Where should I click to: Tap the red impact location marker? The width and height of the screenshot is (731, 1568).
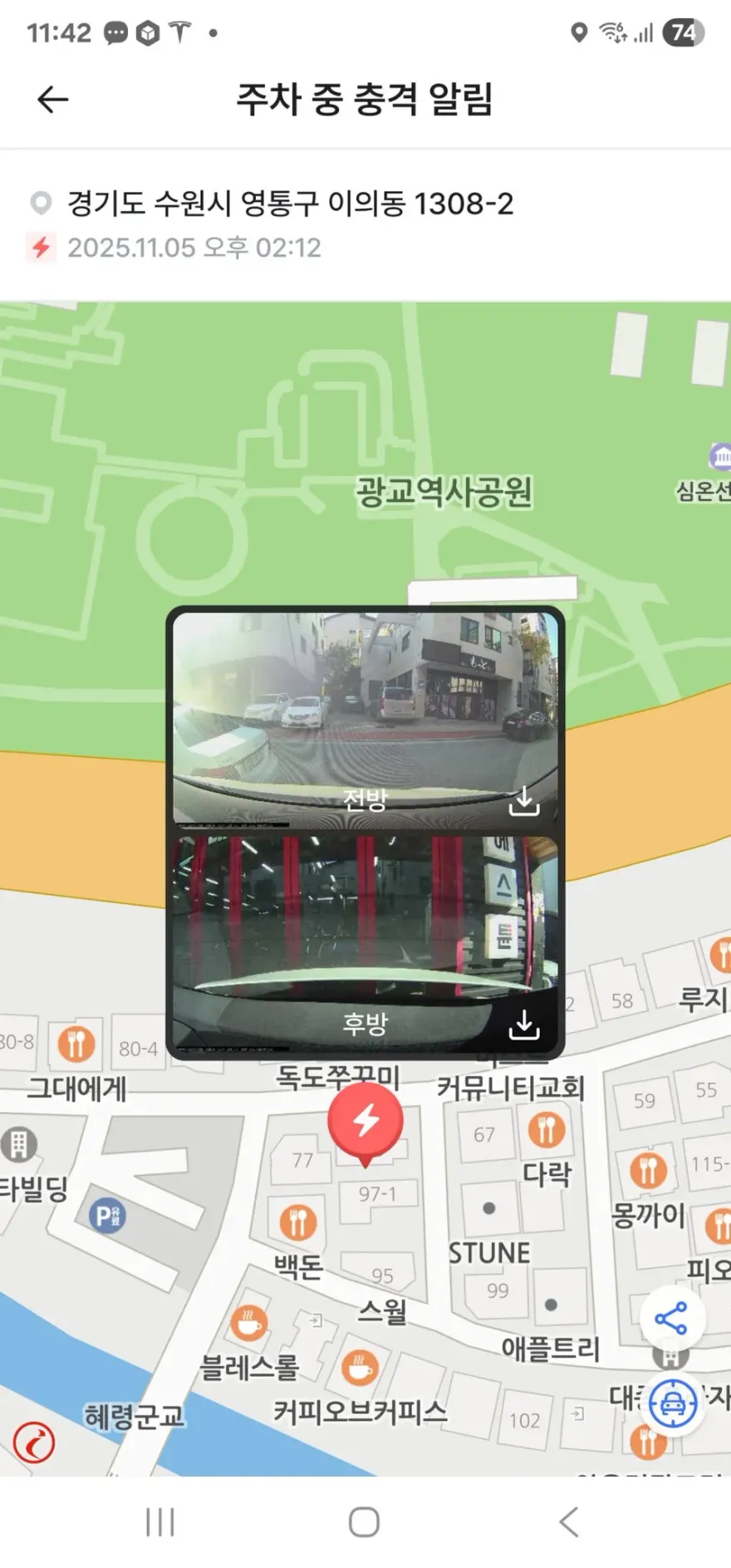[x=365, y=1123]
